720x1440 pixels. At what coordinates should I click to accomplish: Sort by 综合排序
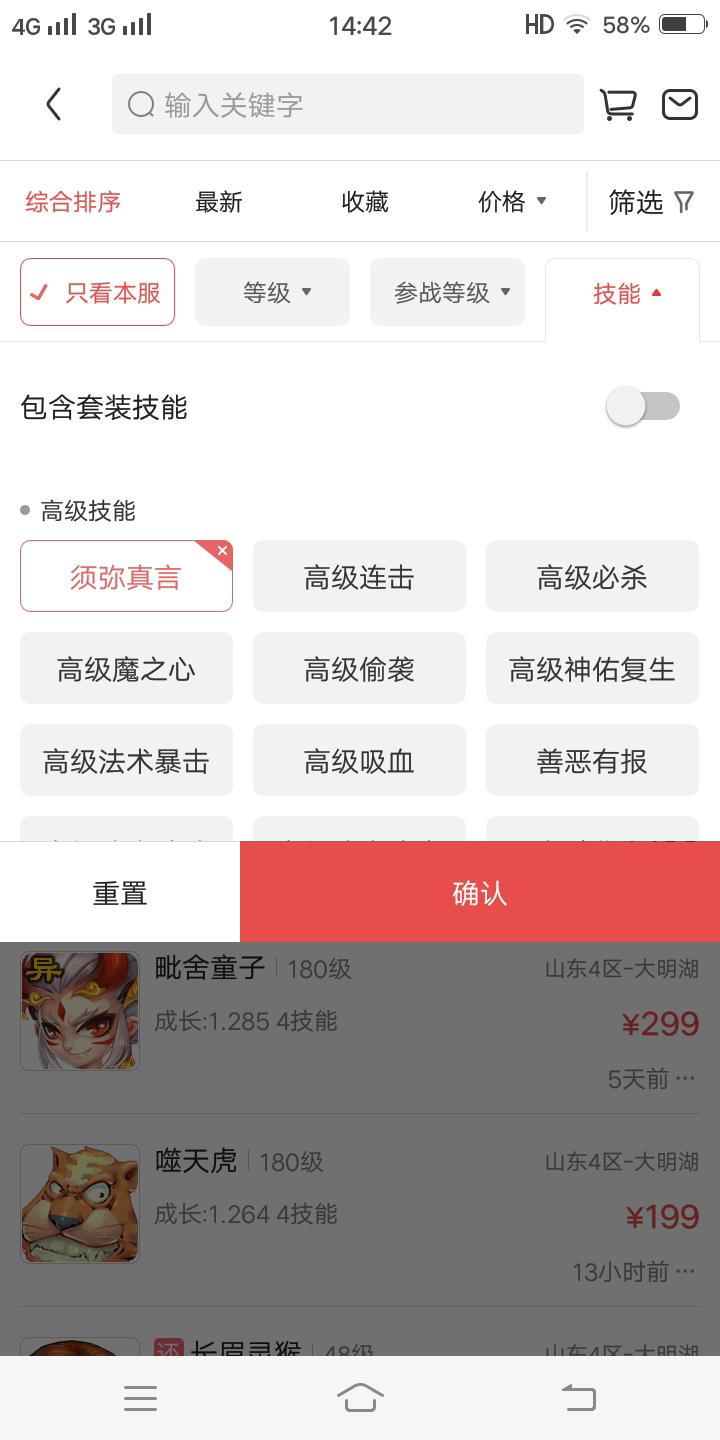point(73,202)
